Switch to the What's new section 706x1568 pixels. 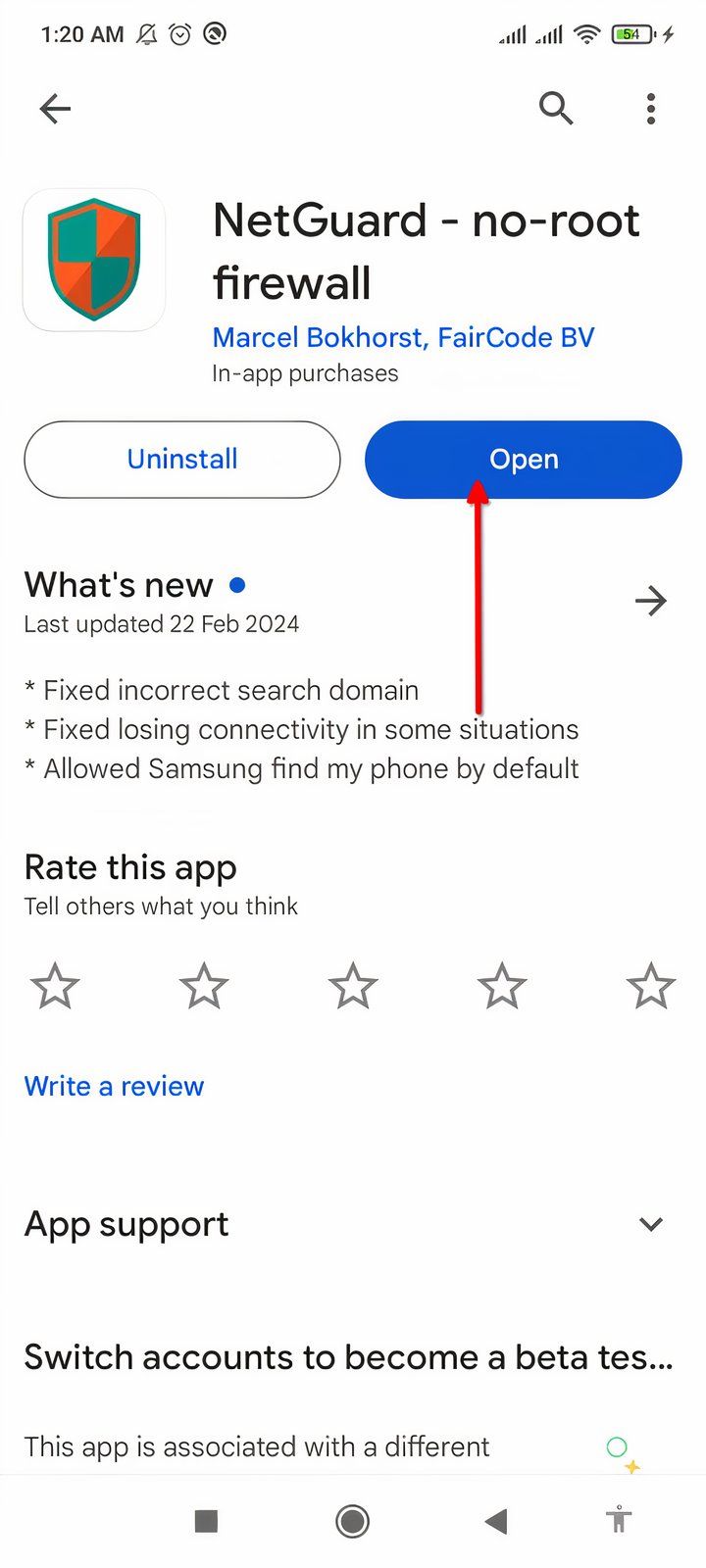pyautogui.click(x=119, y=584)
